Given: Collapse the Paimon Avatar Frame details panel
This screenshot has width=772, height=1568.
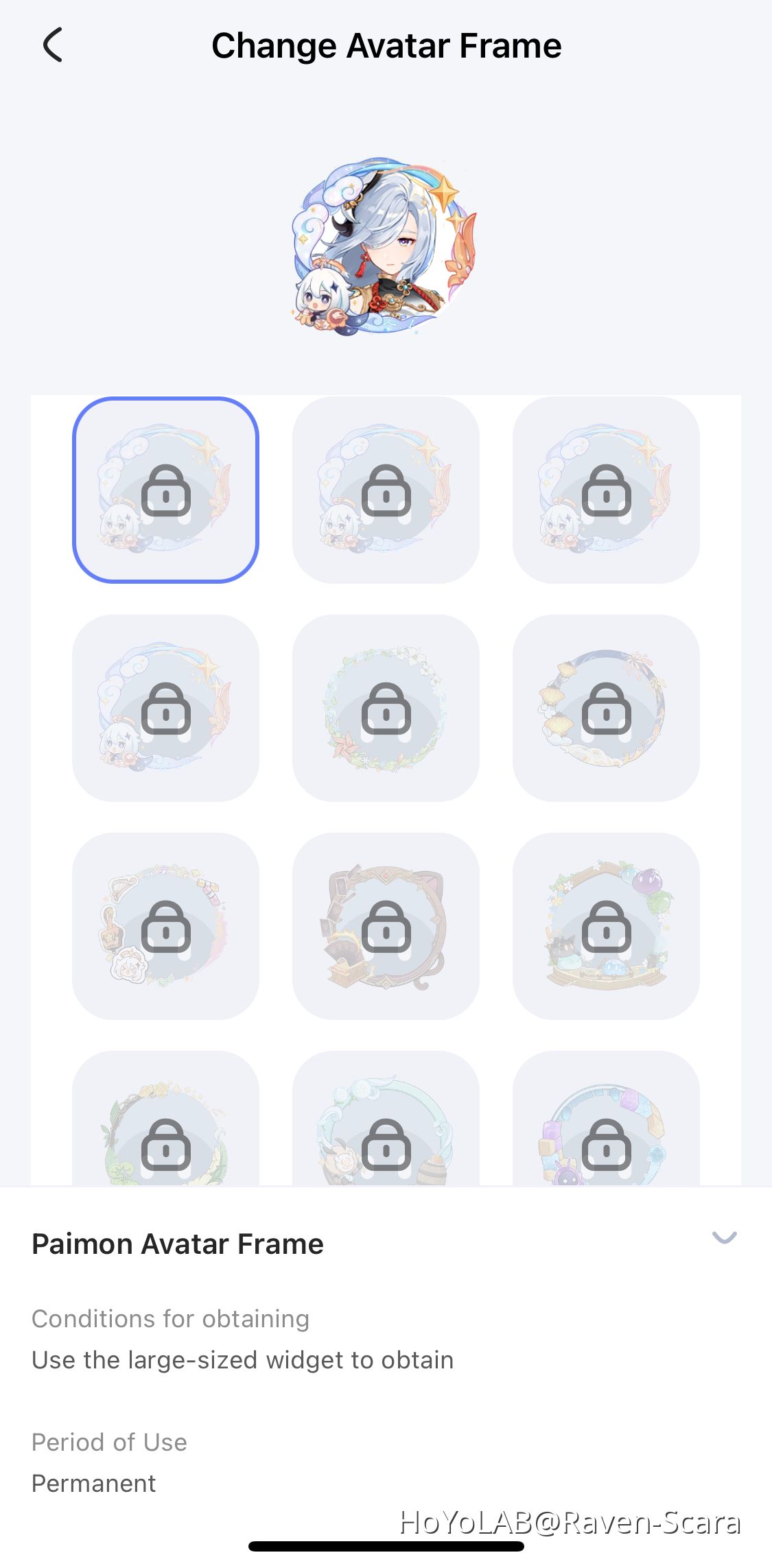Looking at the screenshot, I should [x=724, y=1237].
